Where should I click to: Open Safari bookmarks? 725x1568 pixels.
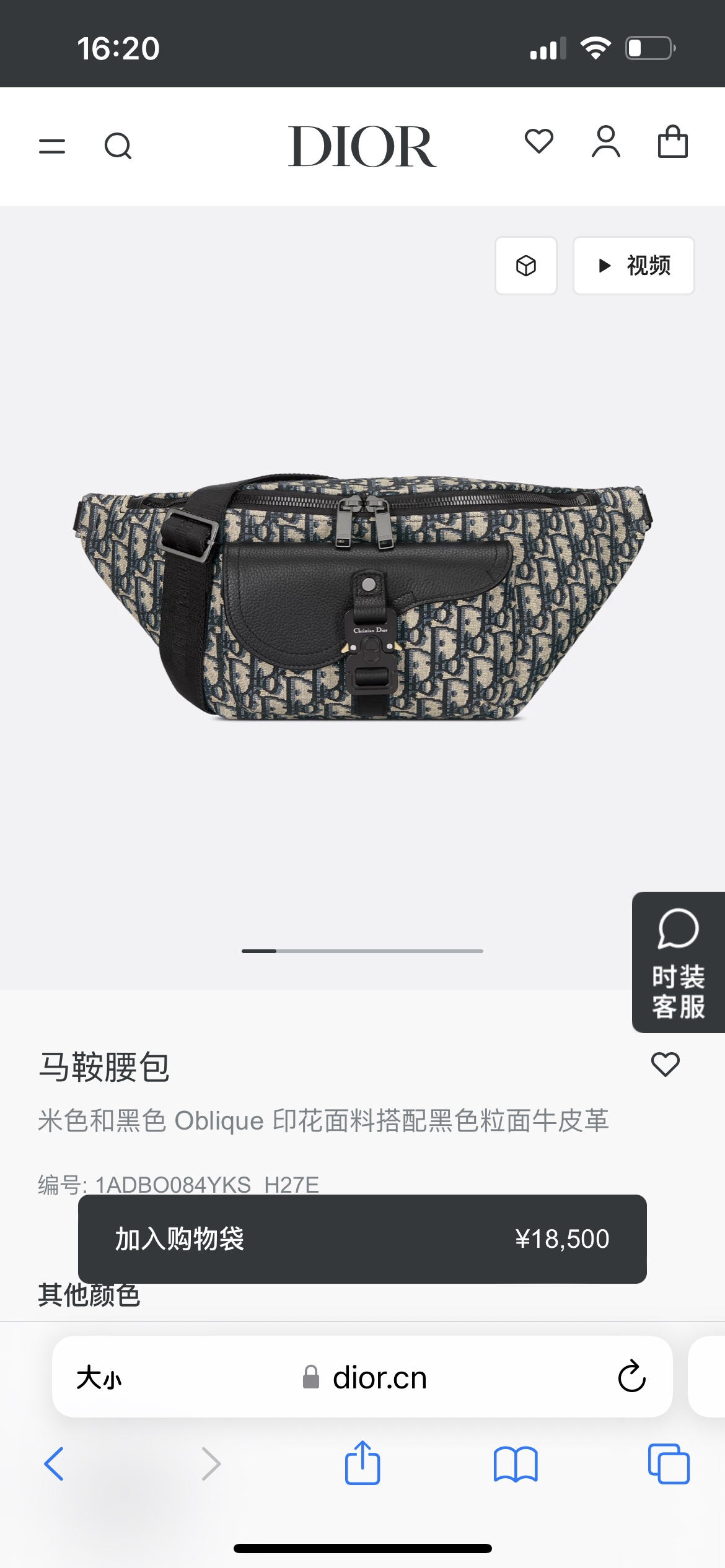pos(516,1464)
